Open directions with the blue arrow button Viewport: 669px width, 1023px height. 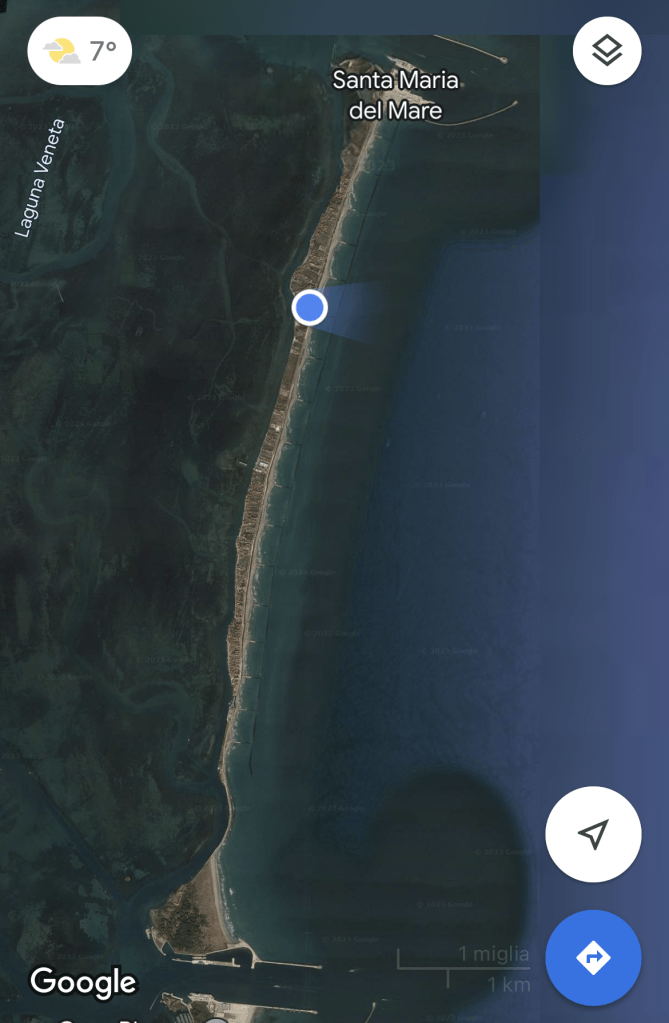pyautogui.click(x=593, y=957)
